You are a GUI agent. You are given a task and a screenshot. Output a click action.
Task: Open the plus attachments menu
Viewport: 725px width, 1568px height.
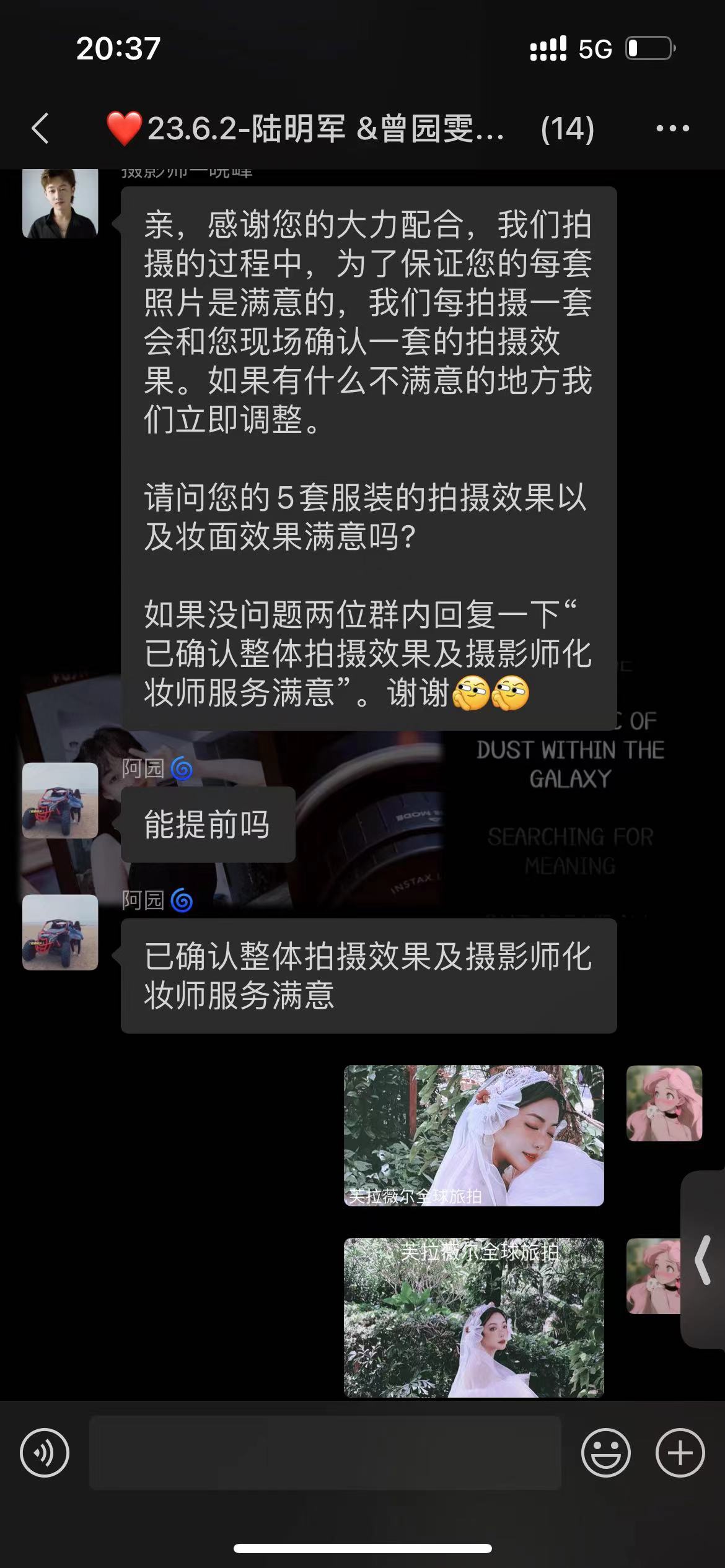[x=680, y=1452]
